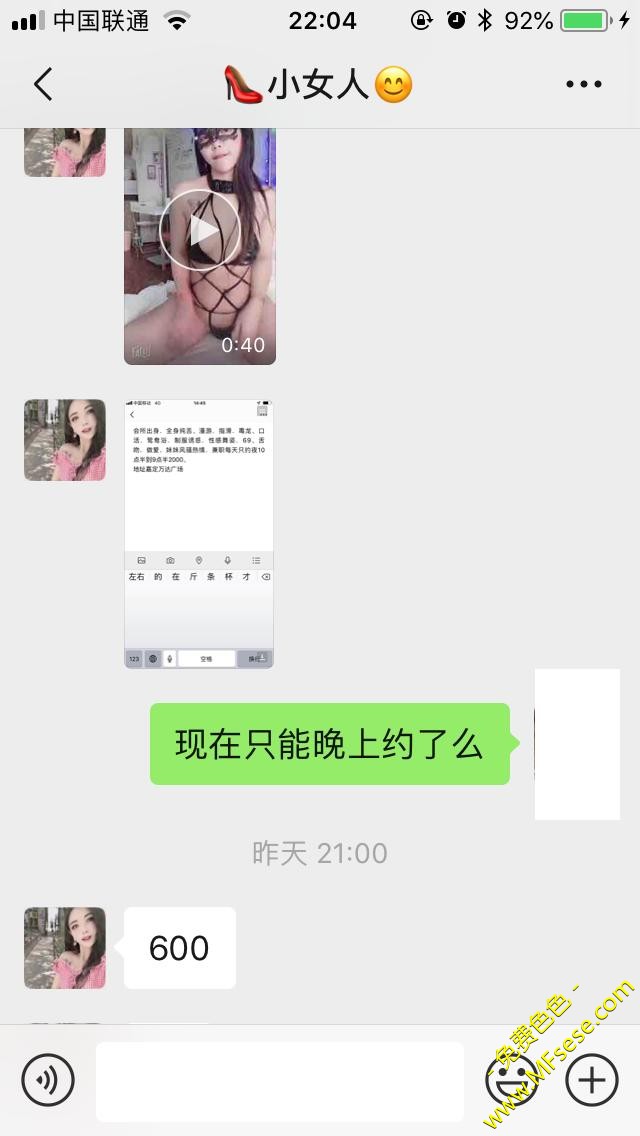The width and height of the screenshot is (640, 1136).
Task: Open the plus attachments menu
Action: [592, 1080]
